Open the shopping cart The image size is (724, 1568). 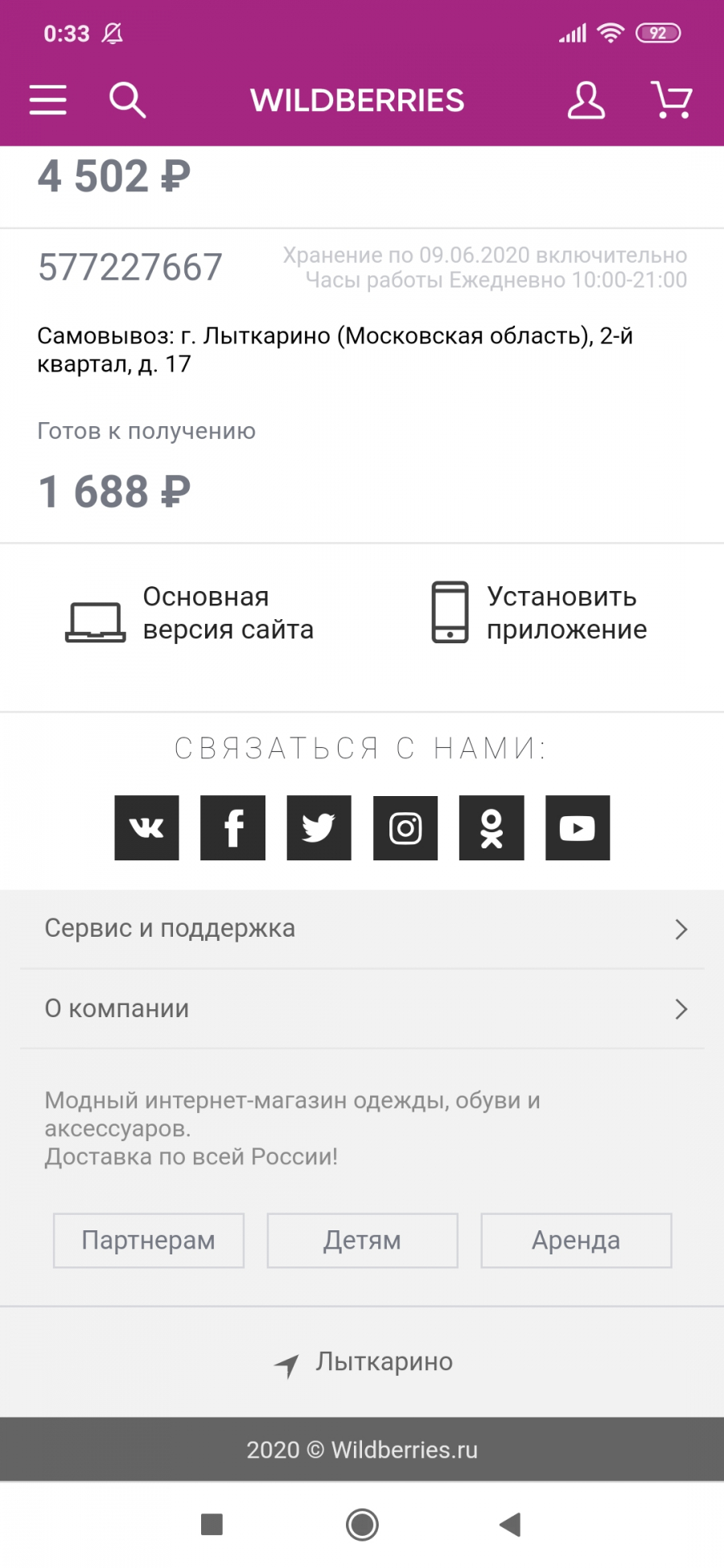pyautogui.click(x=671, y=101)
